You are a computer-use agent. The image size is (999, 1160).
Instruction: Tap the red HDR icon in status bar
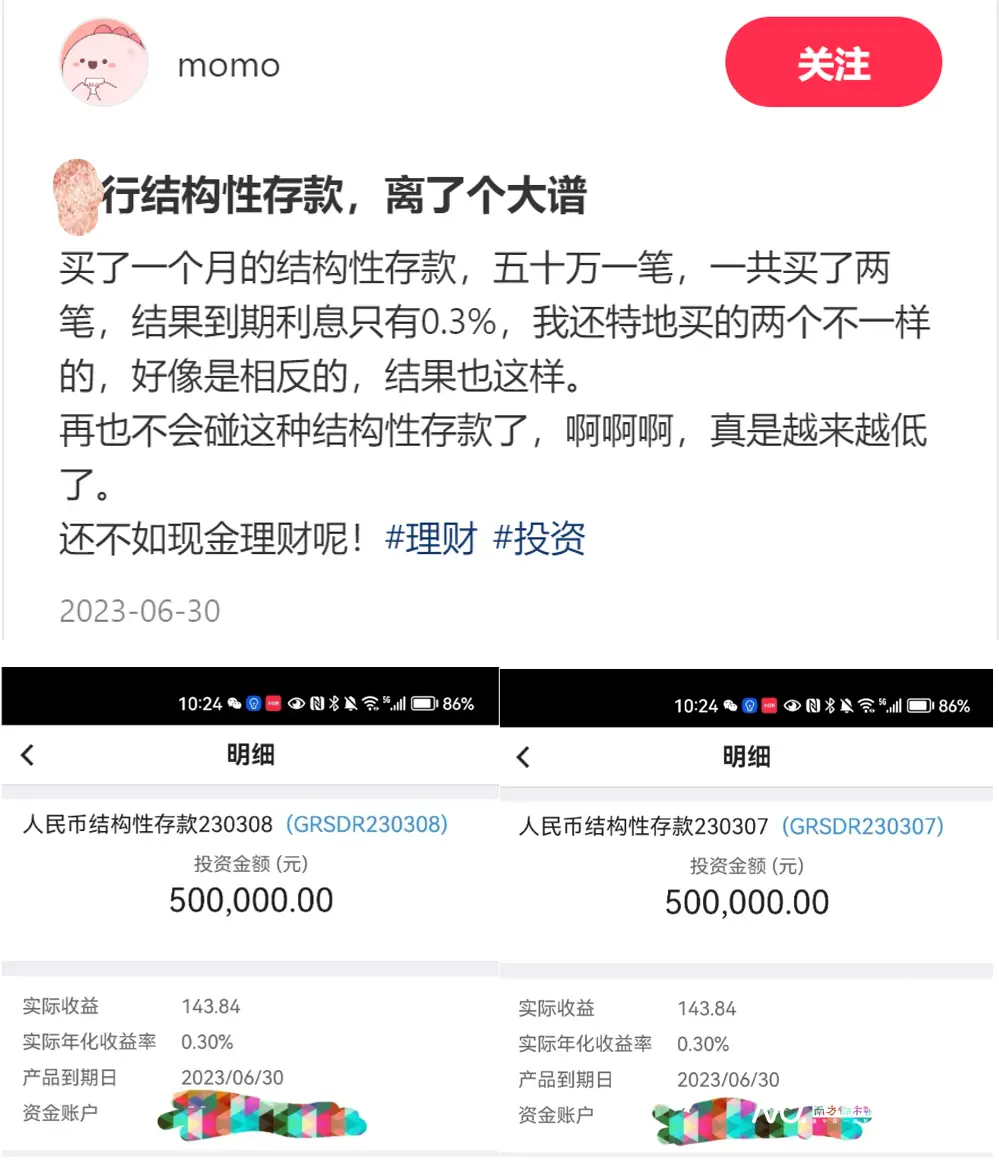(x=273, y=703)
